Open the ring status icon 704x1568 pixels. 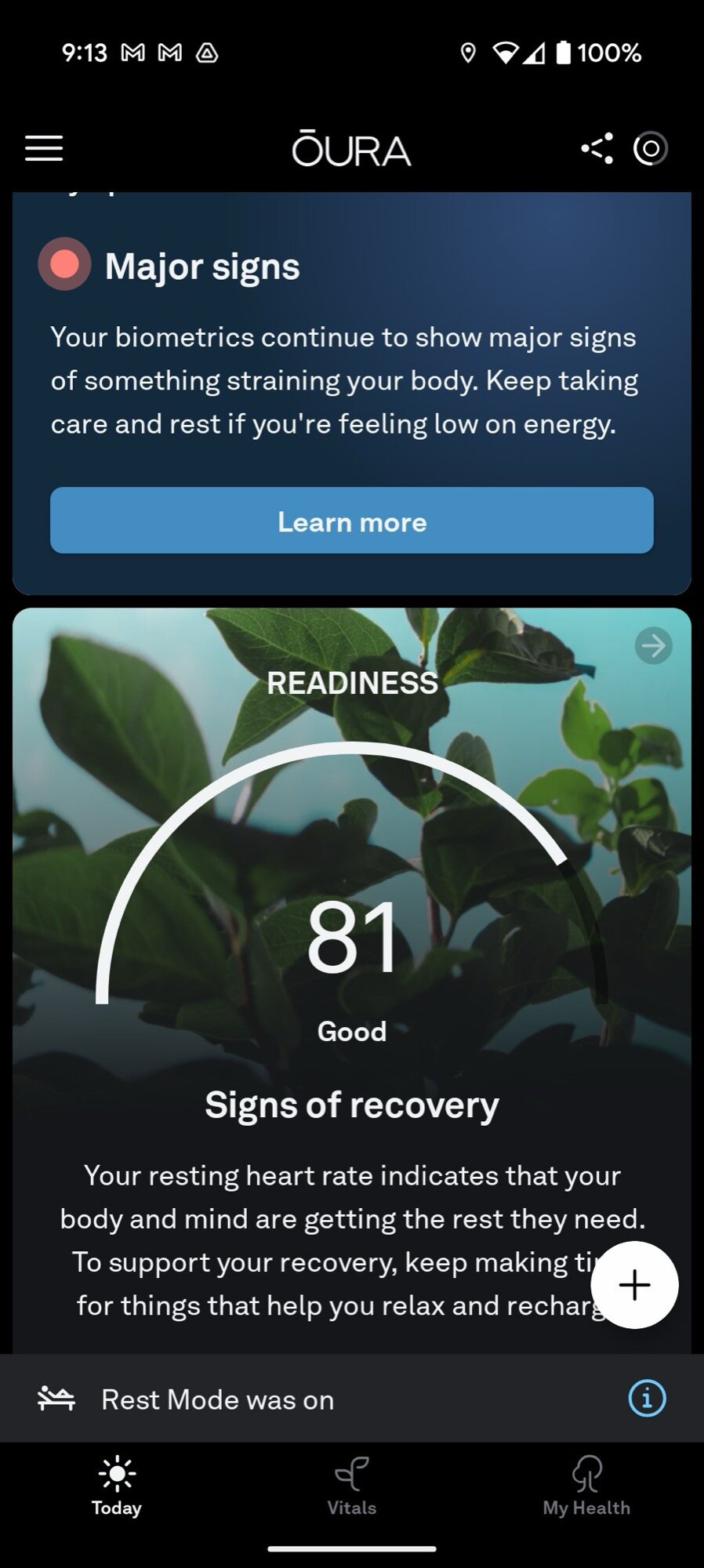click(651, 148)
